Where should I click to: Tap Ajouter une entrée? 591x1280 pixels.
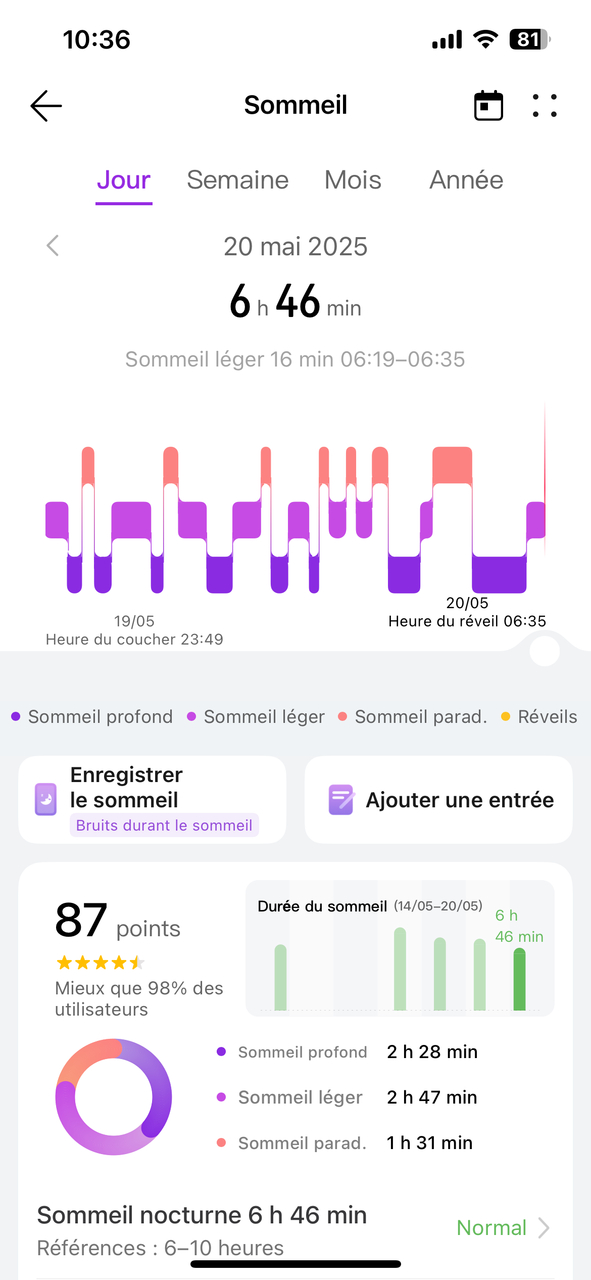tap(439, 800)
